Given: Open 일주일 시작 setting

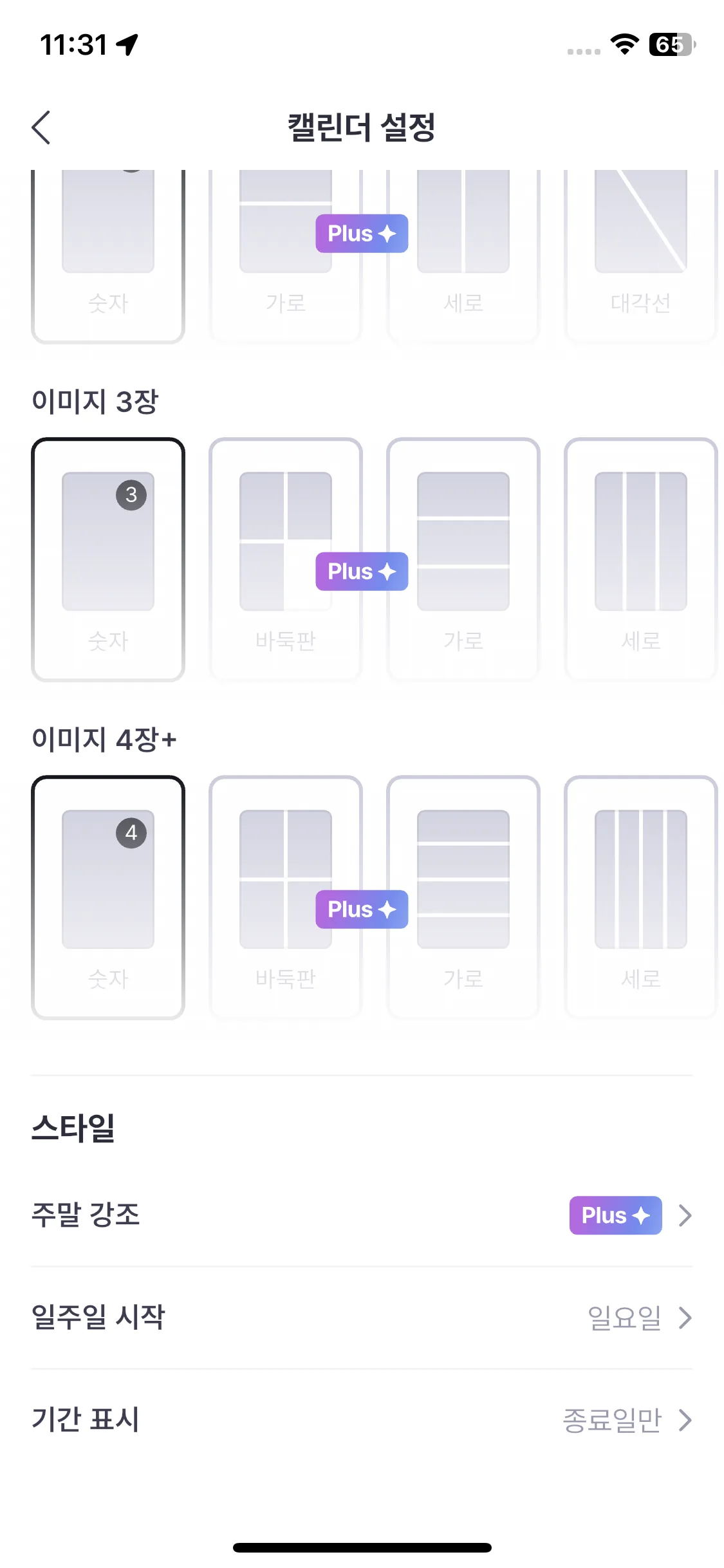Looking at the screenshot, I should coord(362,1317).
